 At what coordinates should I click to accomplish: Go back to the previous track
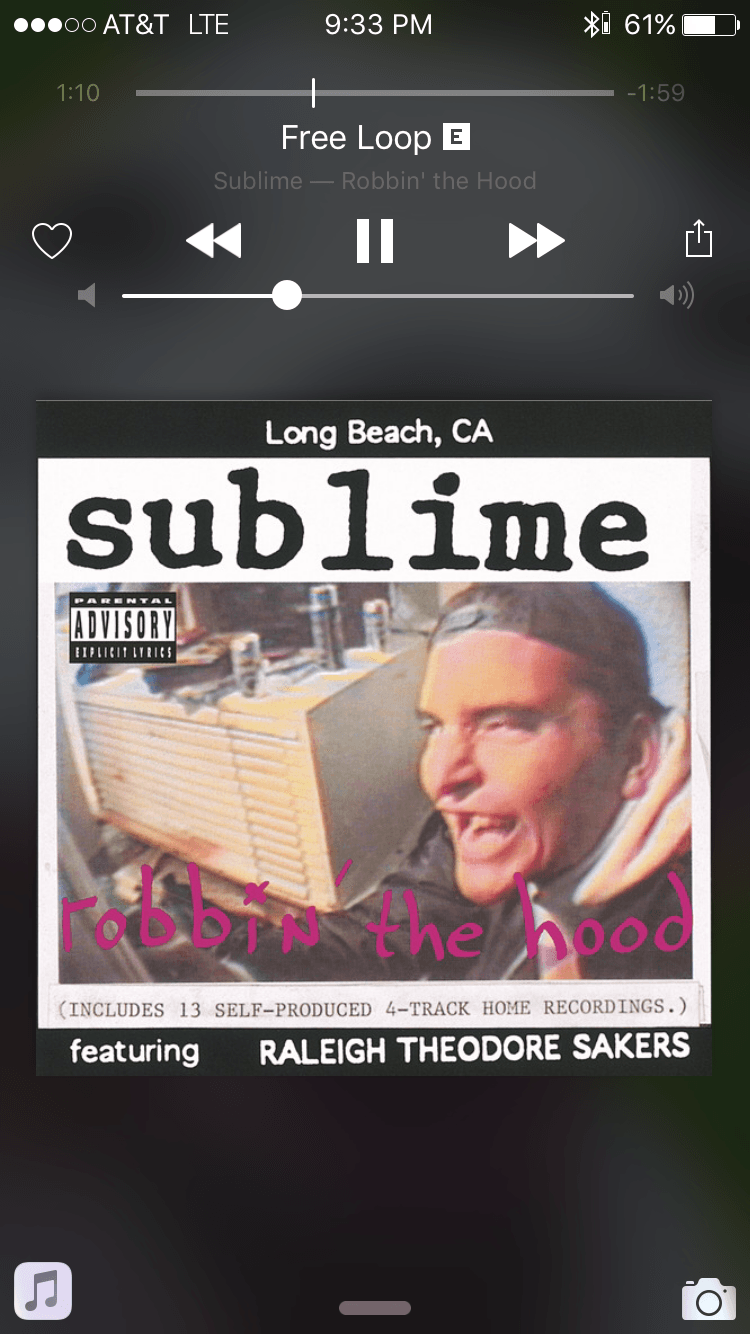(214, 241)
